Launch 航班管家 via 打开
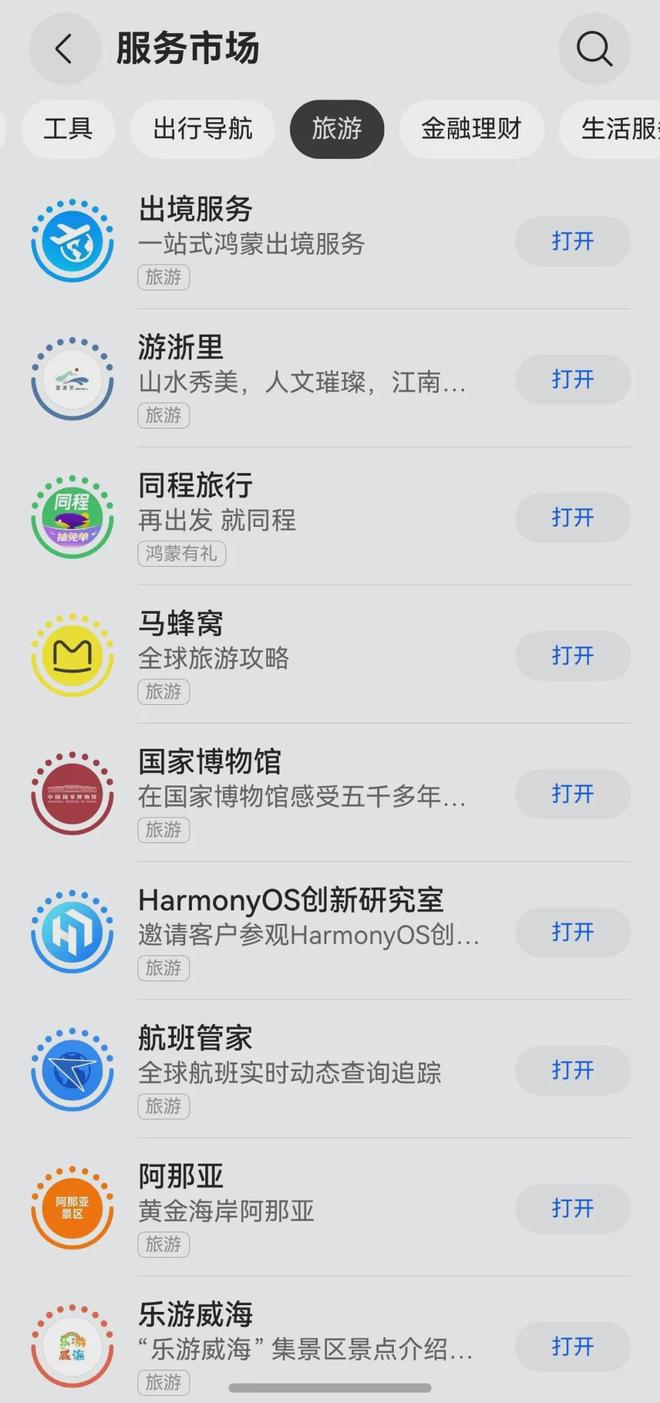This screenshot has height=1403, width=660. coord(572,1070)
